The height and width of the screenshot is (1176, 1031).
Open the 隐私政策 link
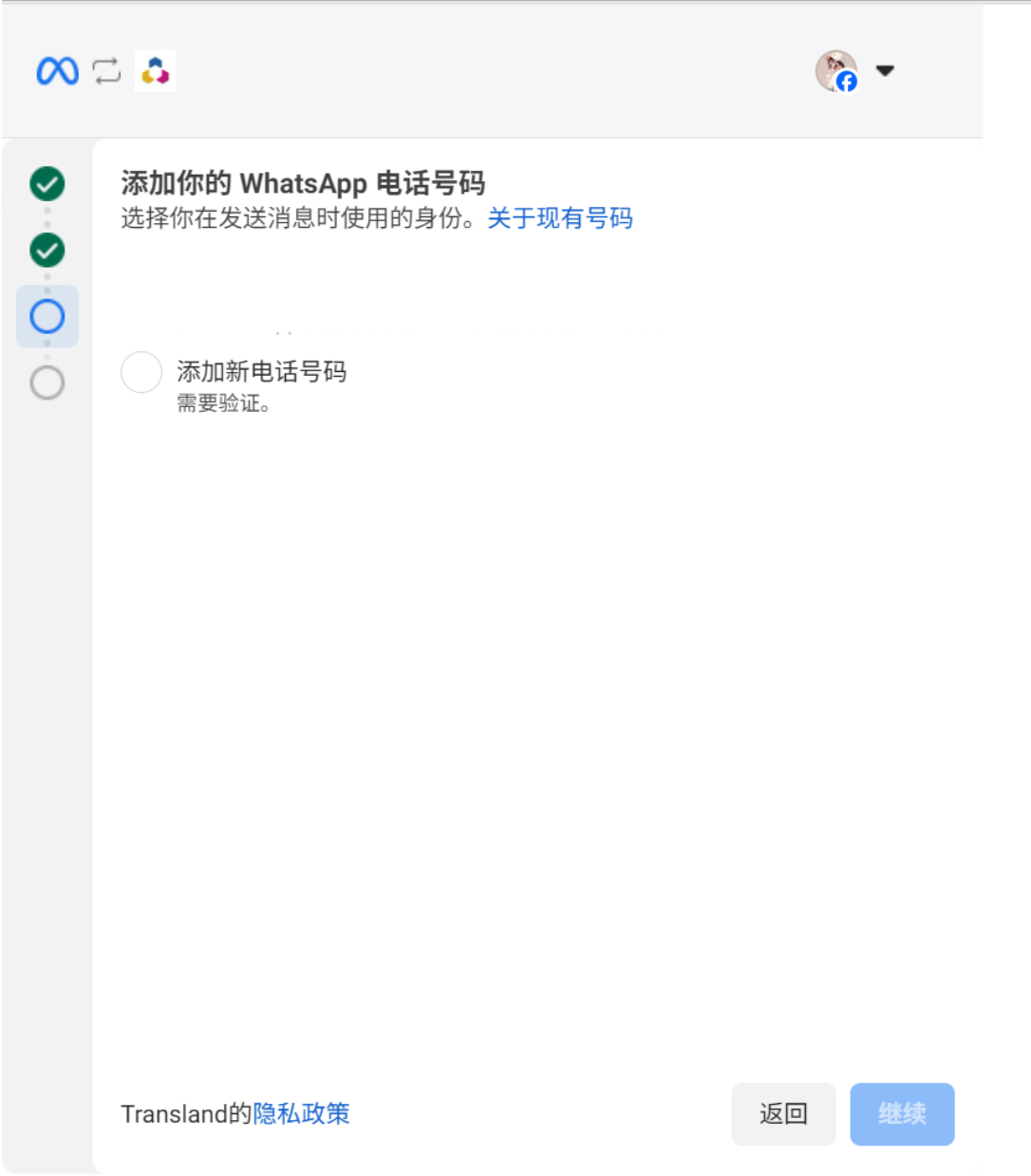(301, 1113)
